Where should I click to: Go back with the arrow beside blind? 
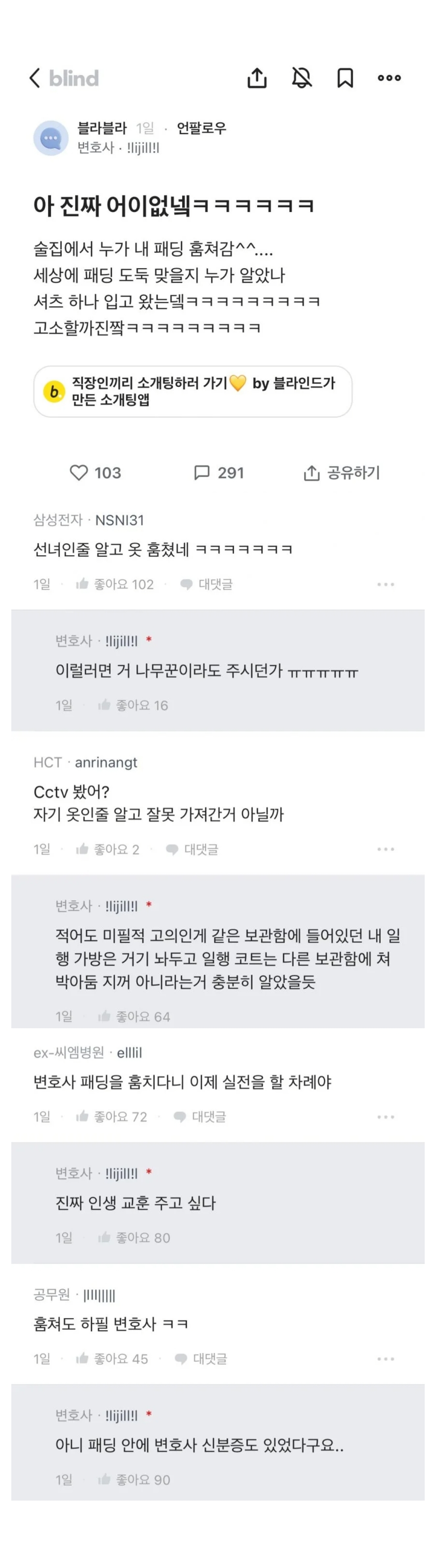[x=35, y=78]
